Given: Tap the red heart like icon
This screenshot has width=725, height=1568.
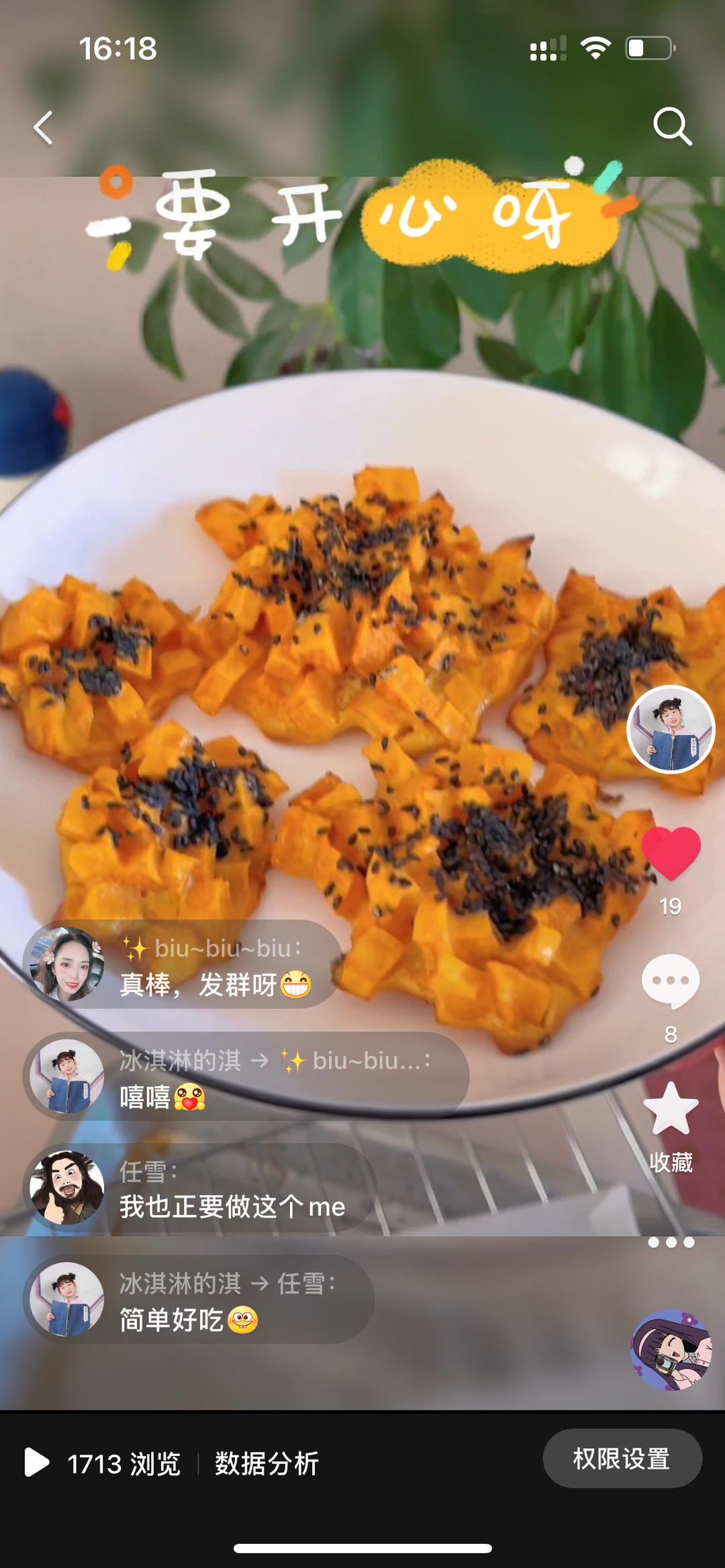Looking at the screenshot, I should tap(671, 853).
